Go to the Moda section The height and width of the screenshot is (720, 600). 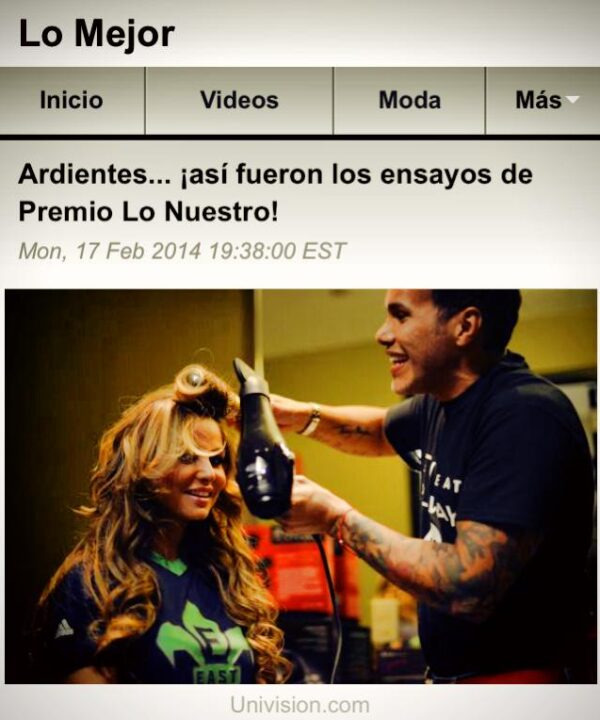(x=409, y=100)
